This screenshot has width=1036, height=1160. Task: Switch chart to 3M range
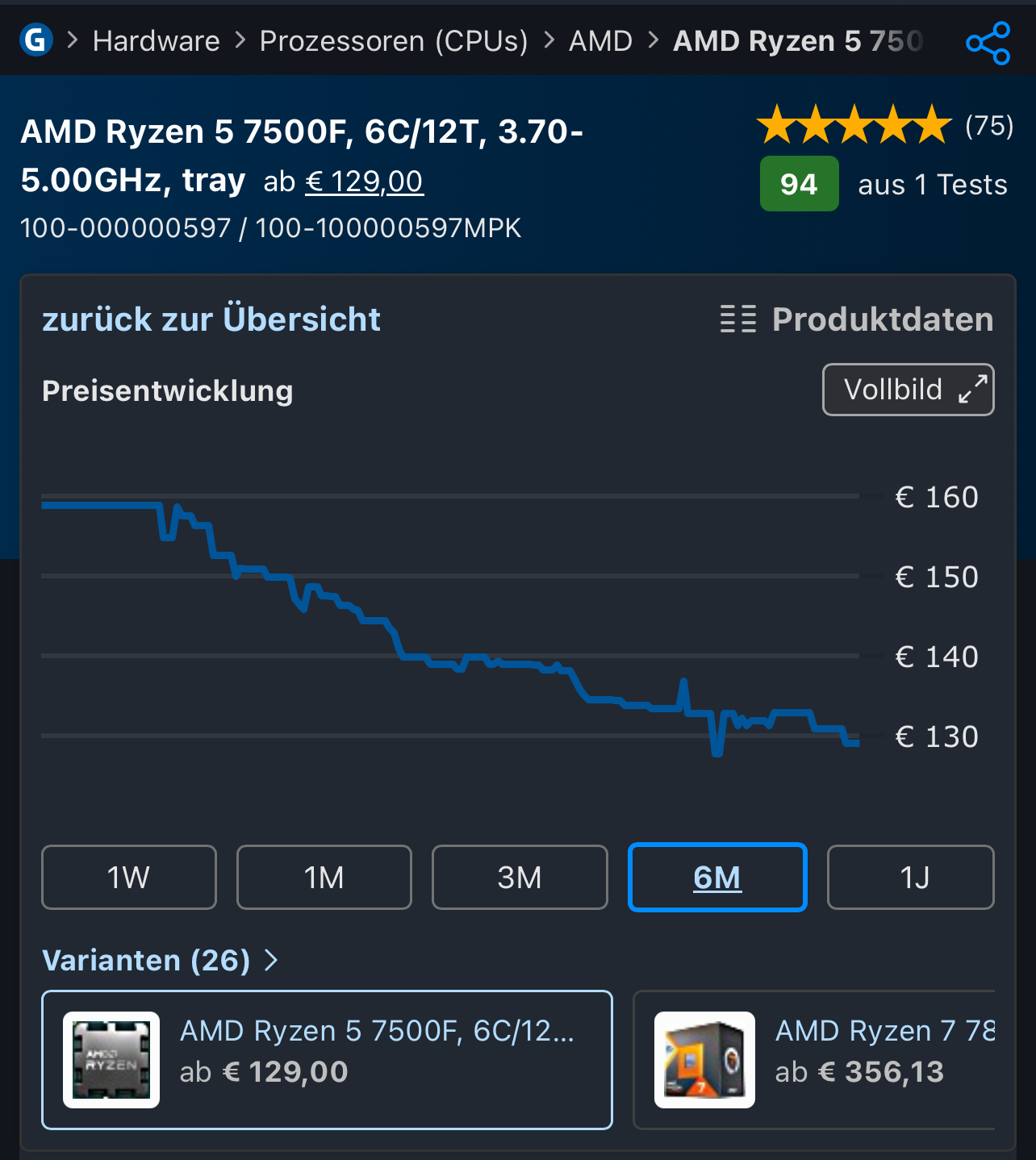click(x=520, y=877)
